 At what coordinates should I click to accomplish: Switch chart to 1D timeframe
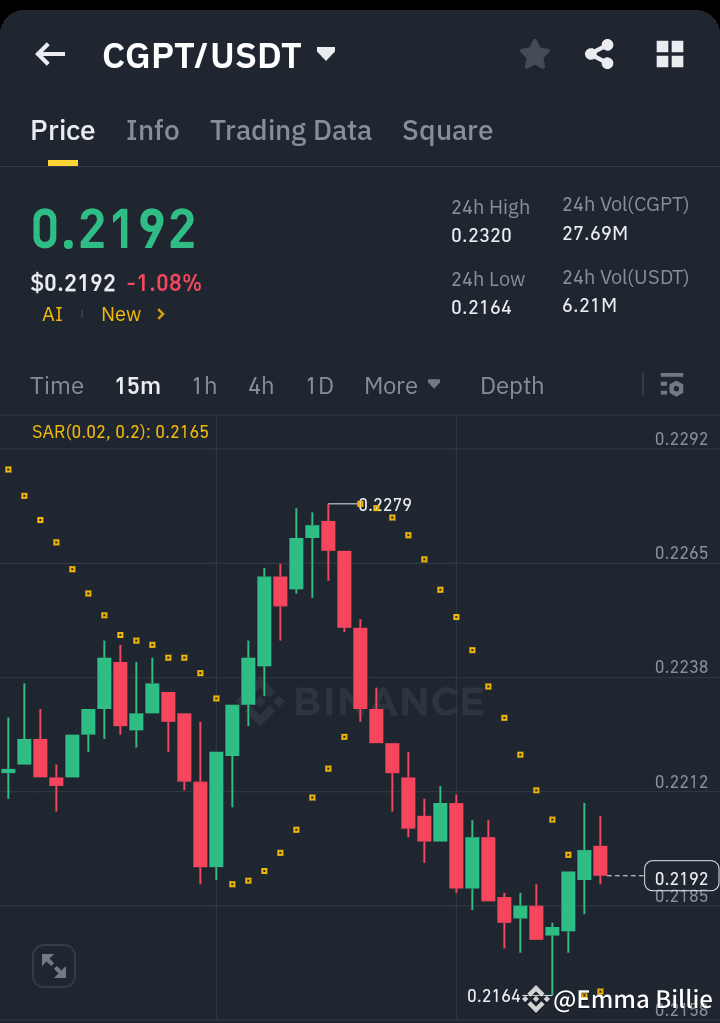pyautogui.click(x=319, y=385)
